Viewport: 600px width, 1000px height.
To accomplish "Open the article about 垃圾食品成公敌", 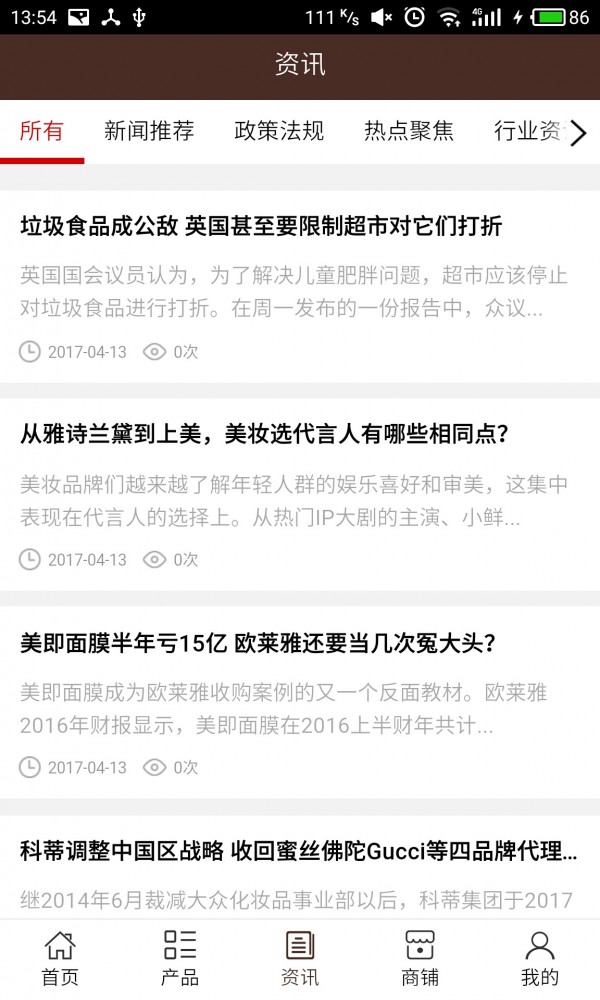I will click(x=261, y=226).
